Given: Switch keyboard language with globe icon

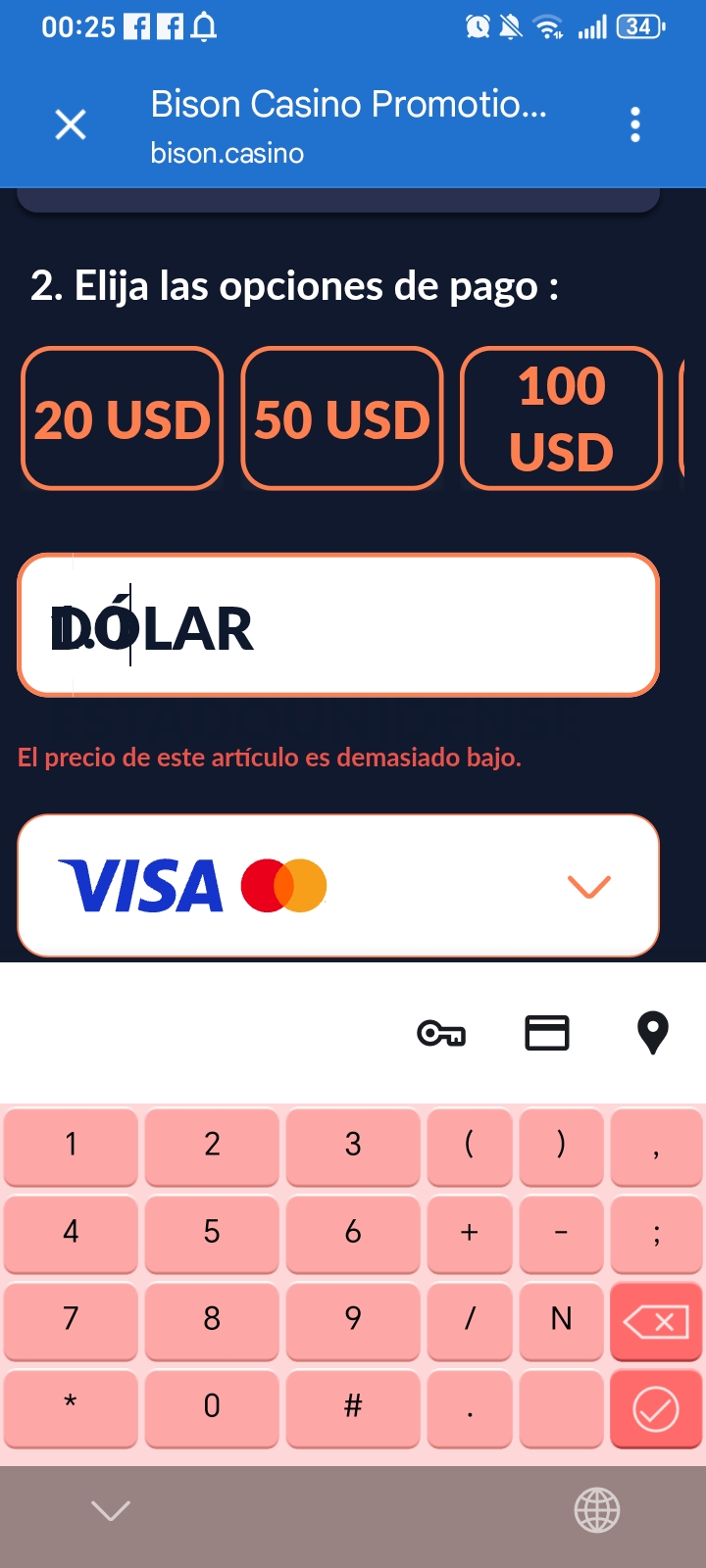Looking at the screenshot, I should point(596,1510).
